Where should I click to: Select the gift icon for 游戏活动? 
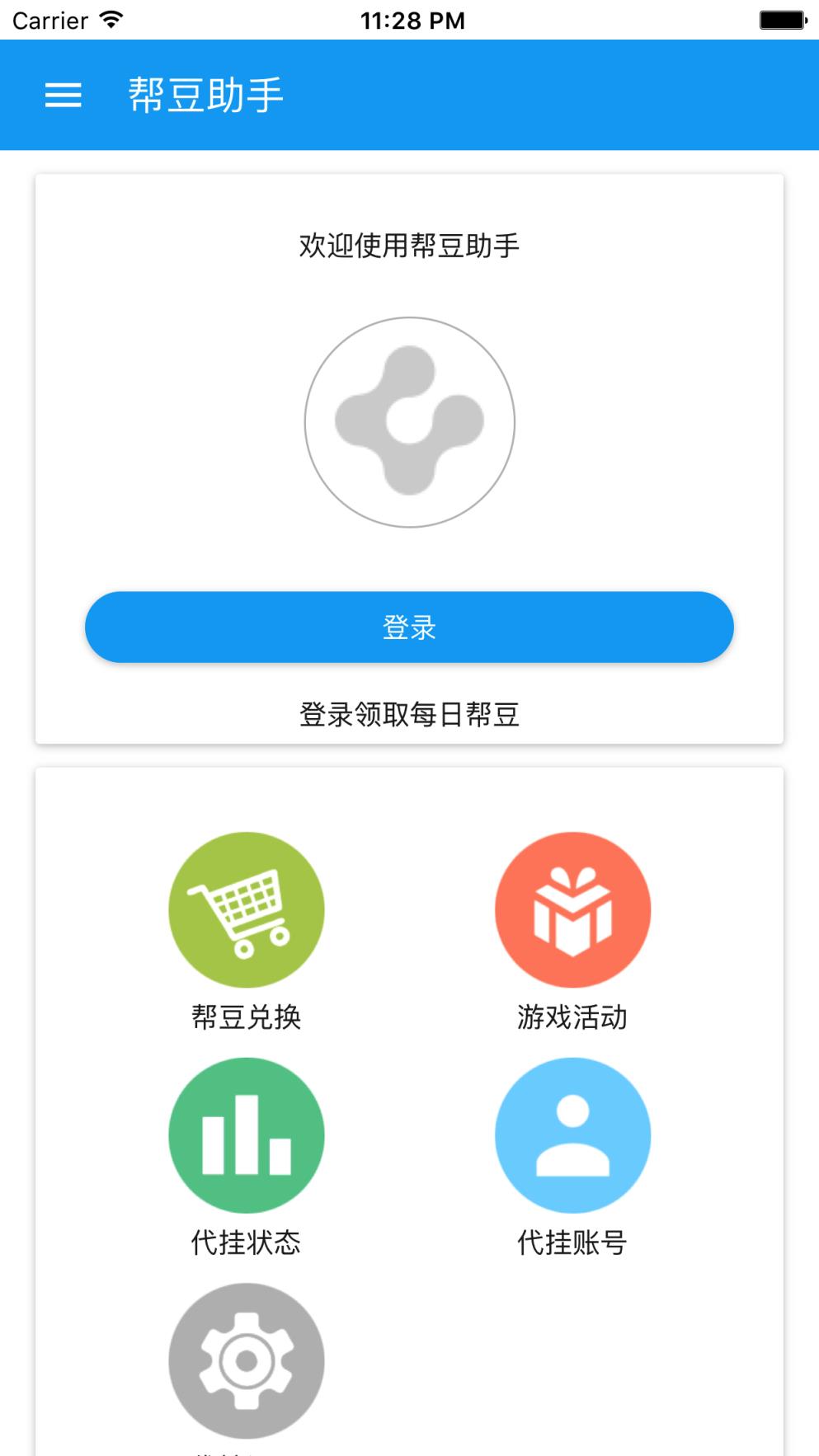[x=572, y=909]
